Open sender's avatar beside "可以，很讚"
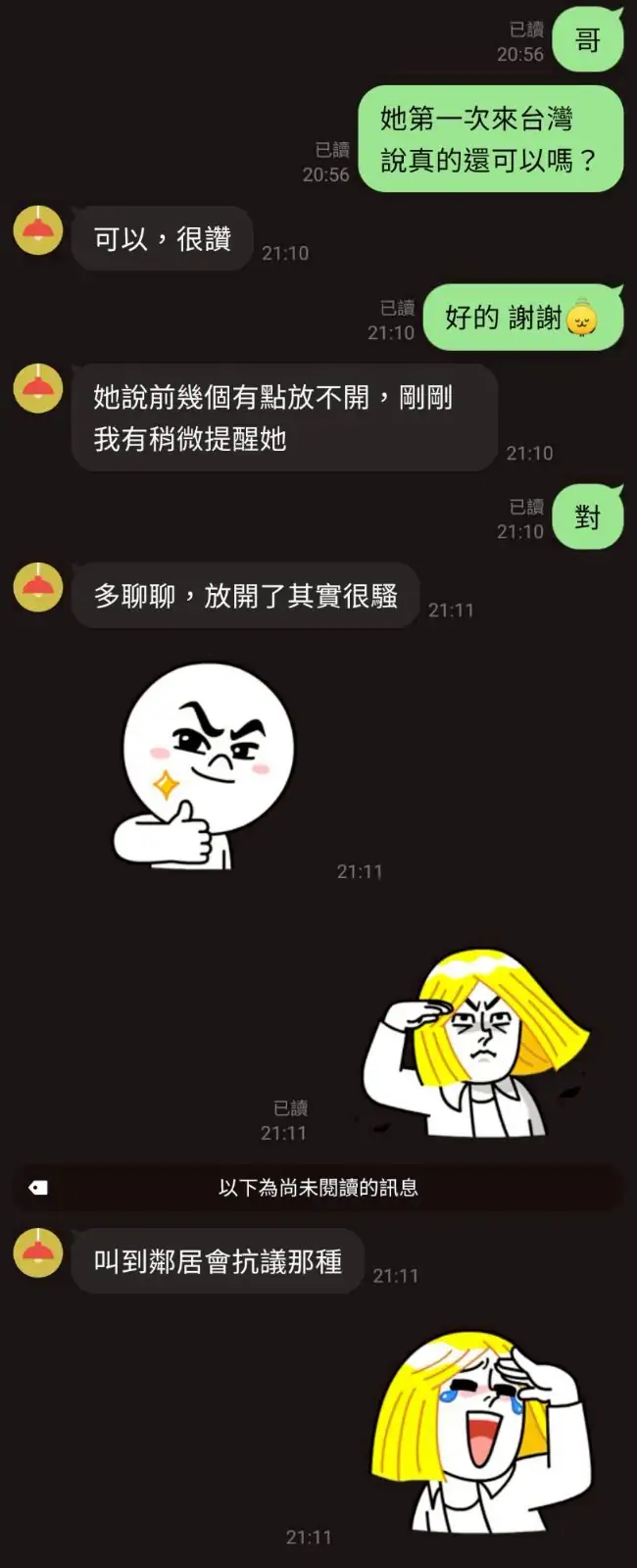This screenshot has height=1568, width=637. click(x=38, y=231)
